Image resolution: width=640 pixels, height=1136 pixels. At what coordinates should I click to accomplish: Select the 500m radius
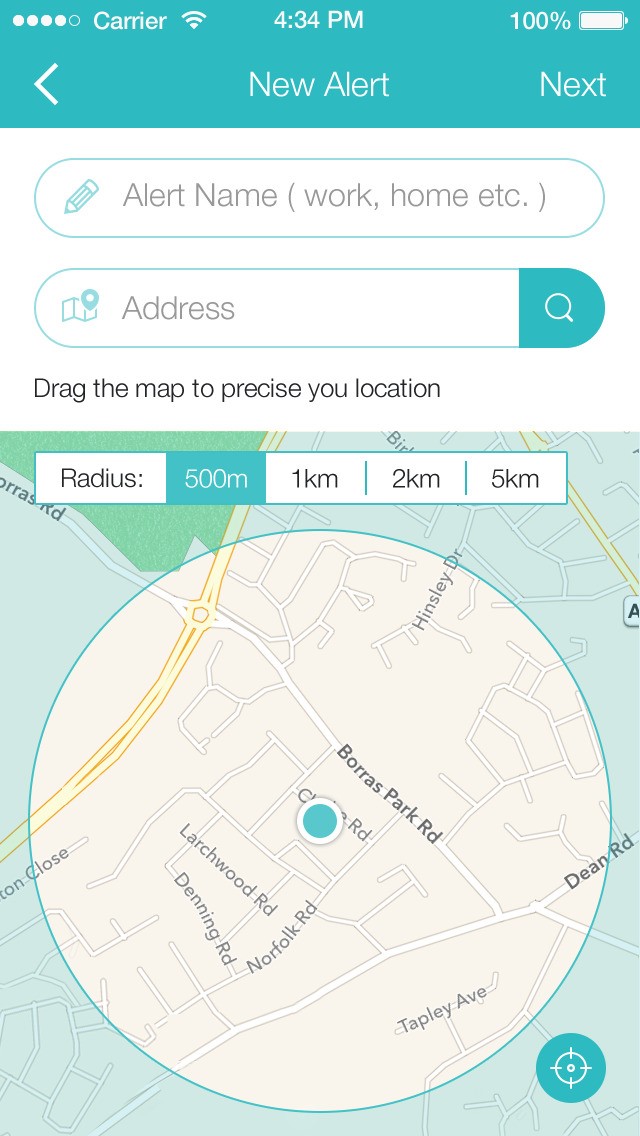(x=216, y=479)
